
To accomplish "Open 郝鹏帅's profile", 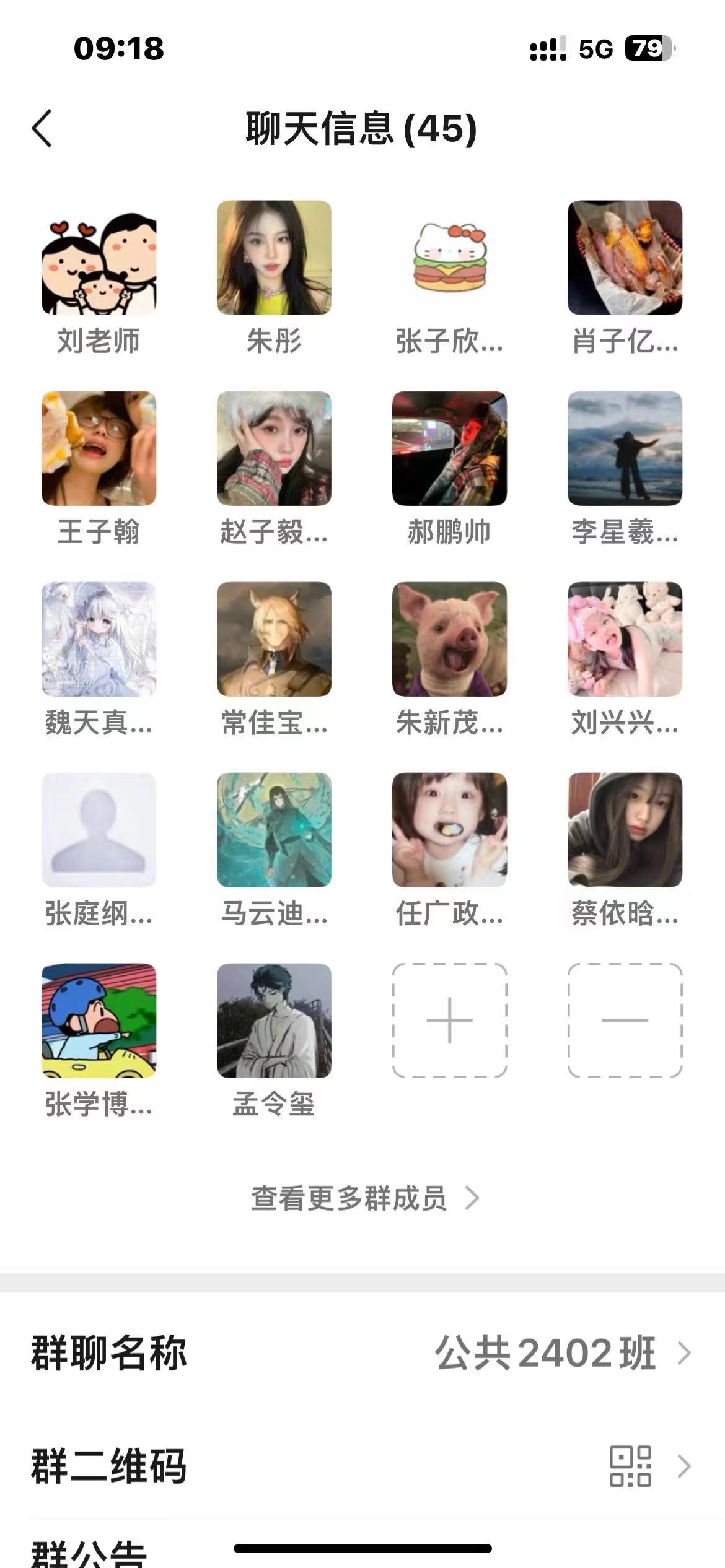I will click(449, 448).
